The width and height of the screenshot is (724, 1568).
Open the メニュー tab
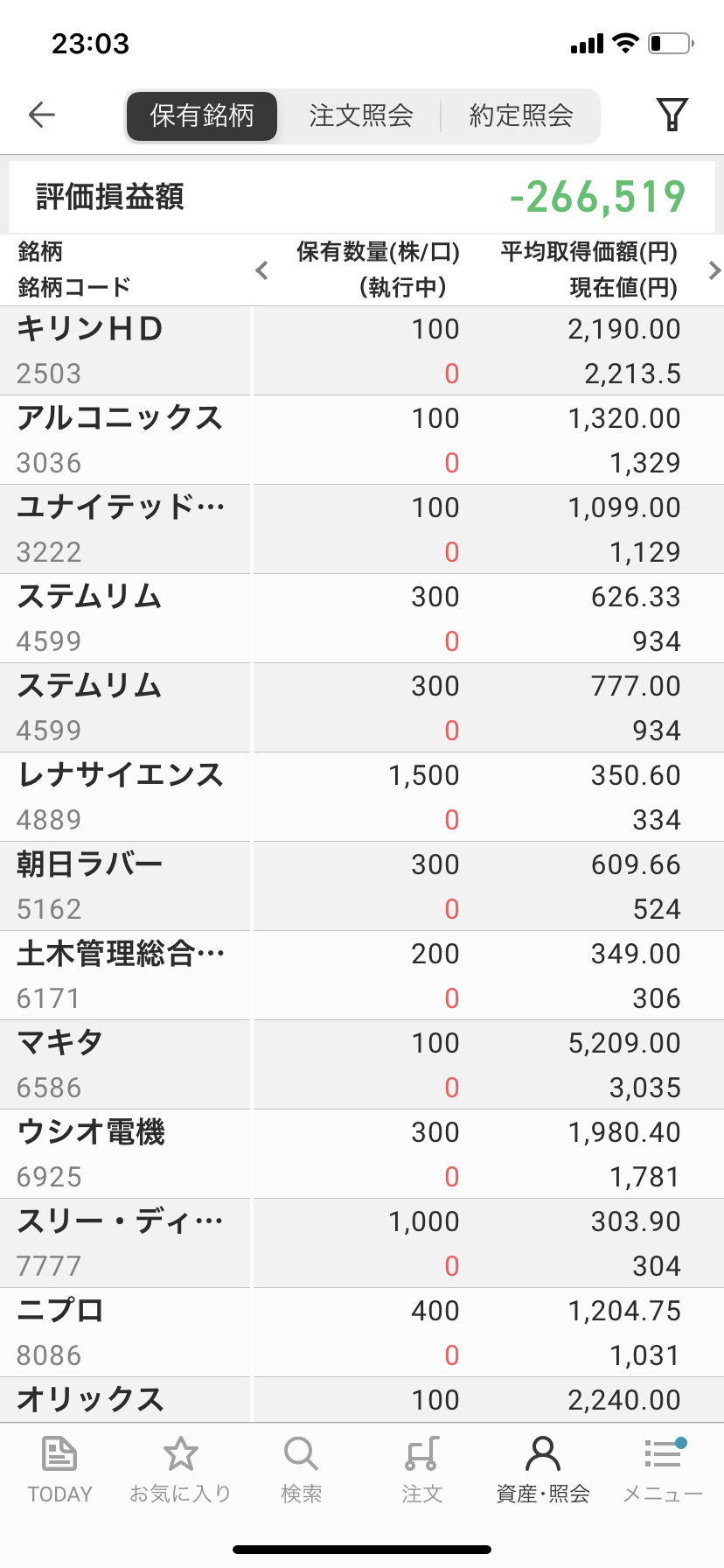coord(663,1470)
